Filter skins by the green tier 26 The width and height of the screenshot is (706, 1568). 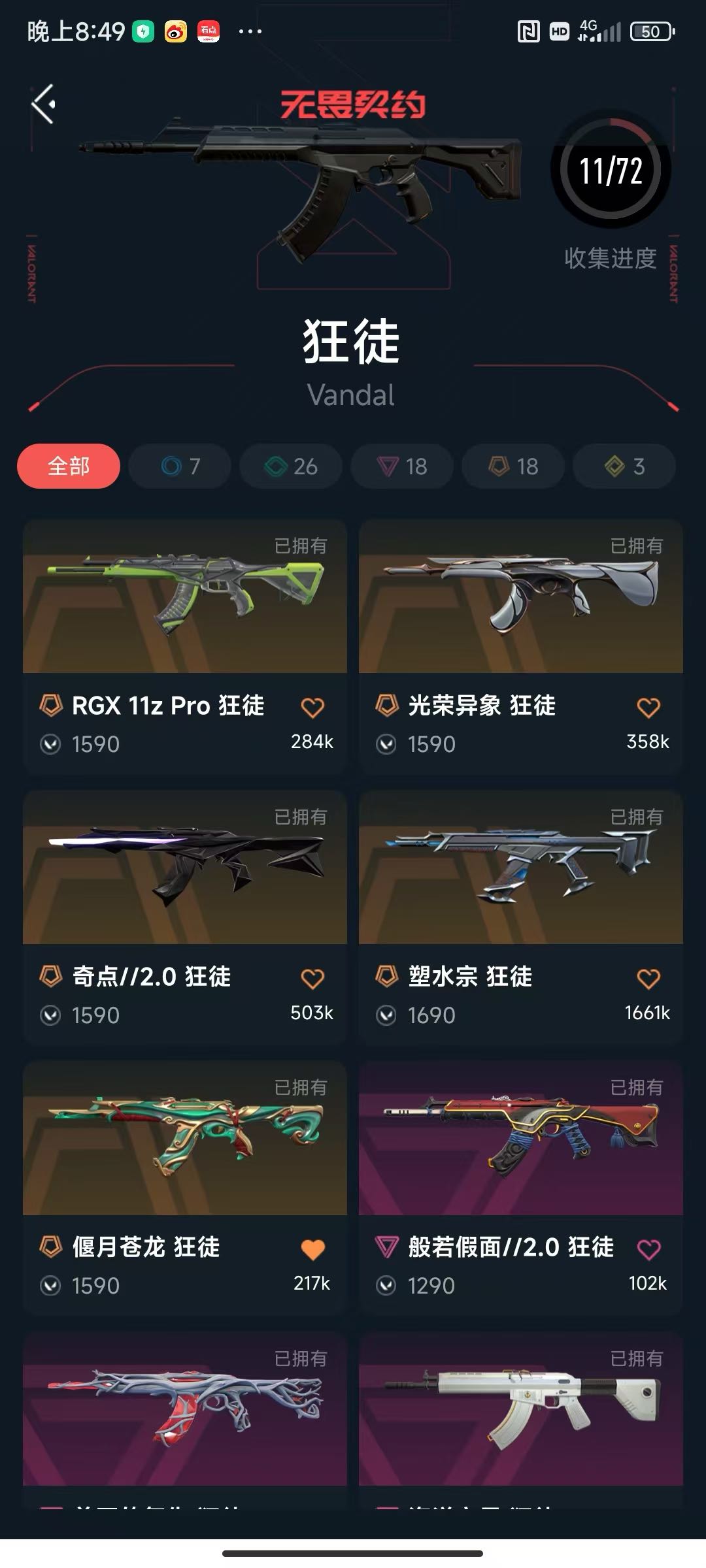point(291,466)
